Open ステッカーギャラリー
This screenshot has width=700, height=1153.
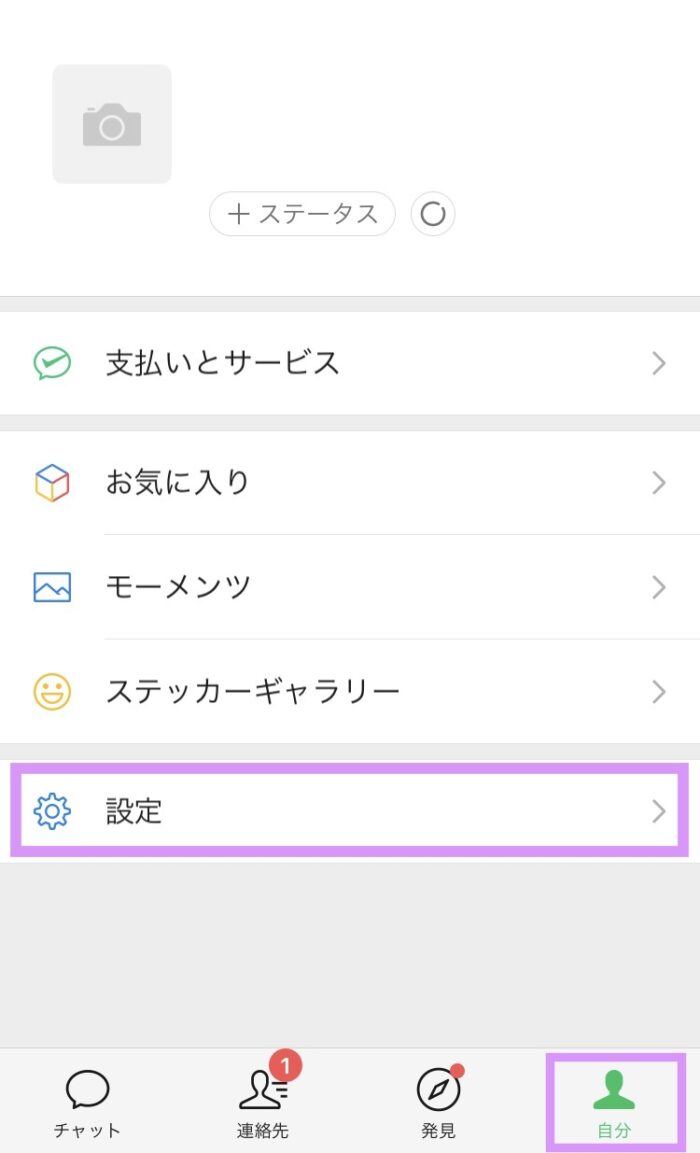350,691
